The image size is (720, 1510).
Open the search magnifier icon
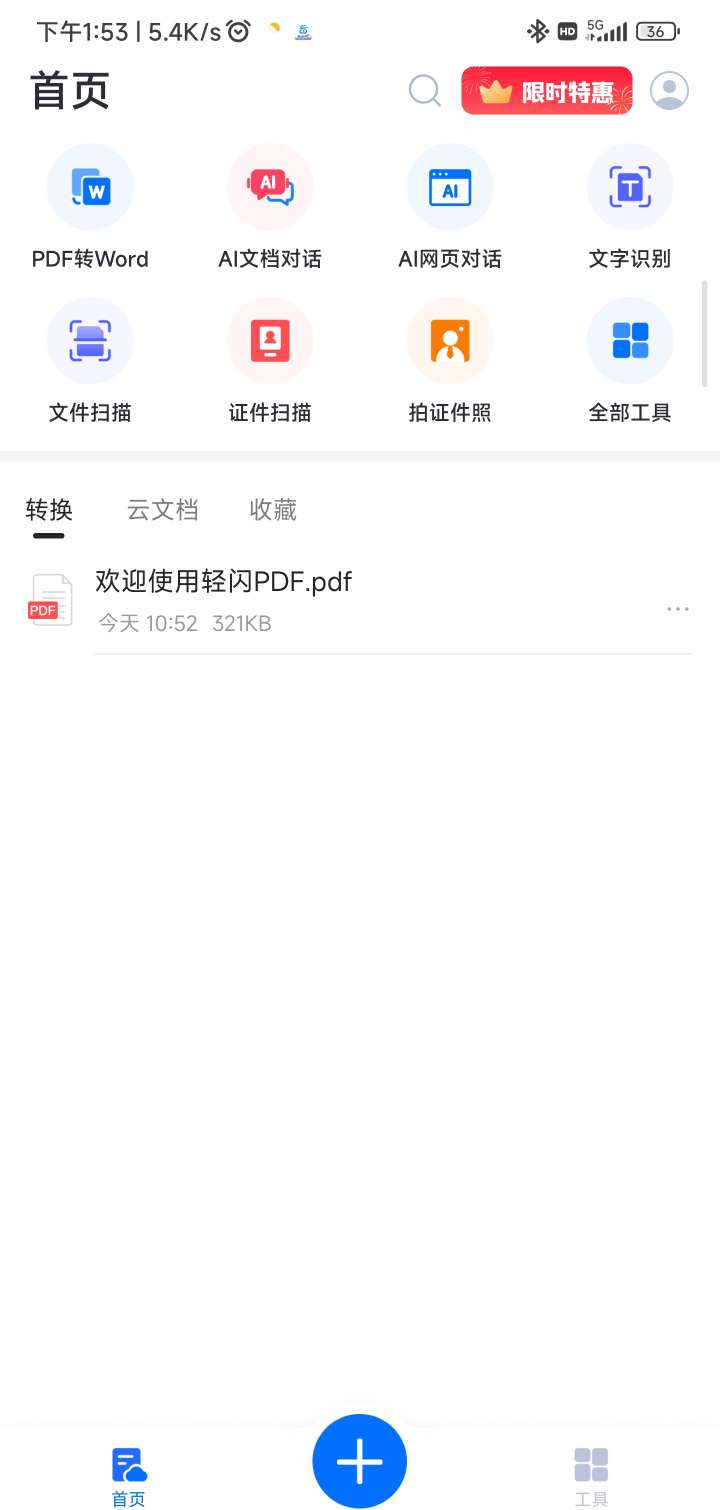coord(425,91)
